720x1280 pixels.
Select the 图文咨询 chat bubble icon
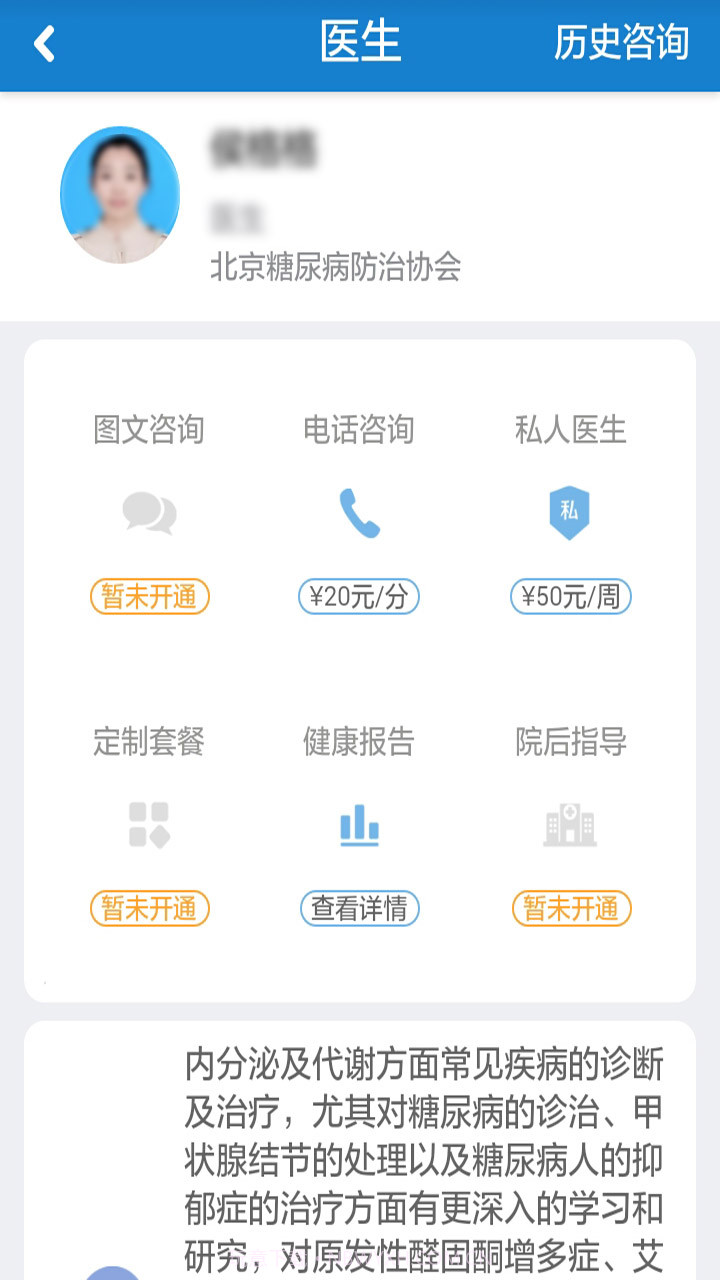click(x=148, y=514)
